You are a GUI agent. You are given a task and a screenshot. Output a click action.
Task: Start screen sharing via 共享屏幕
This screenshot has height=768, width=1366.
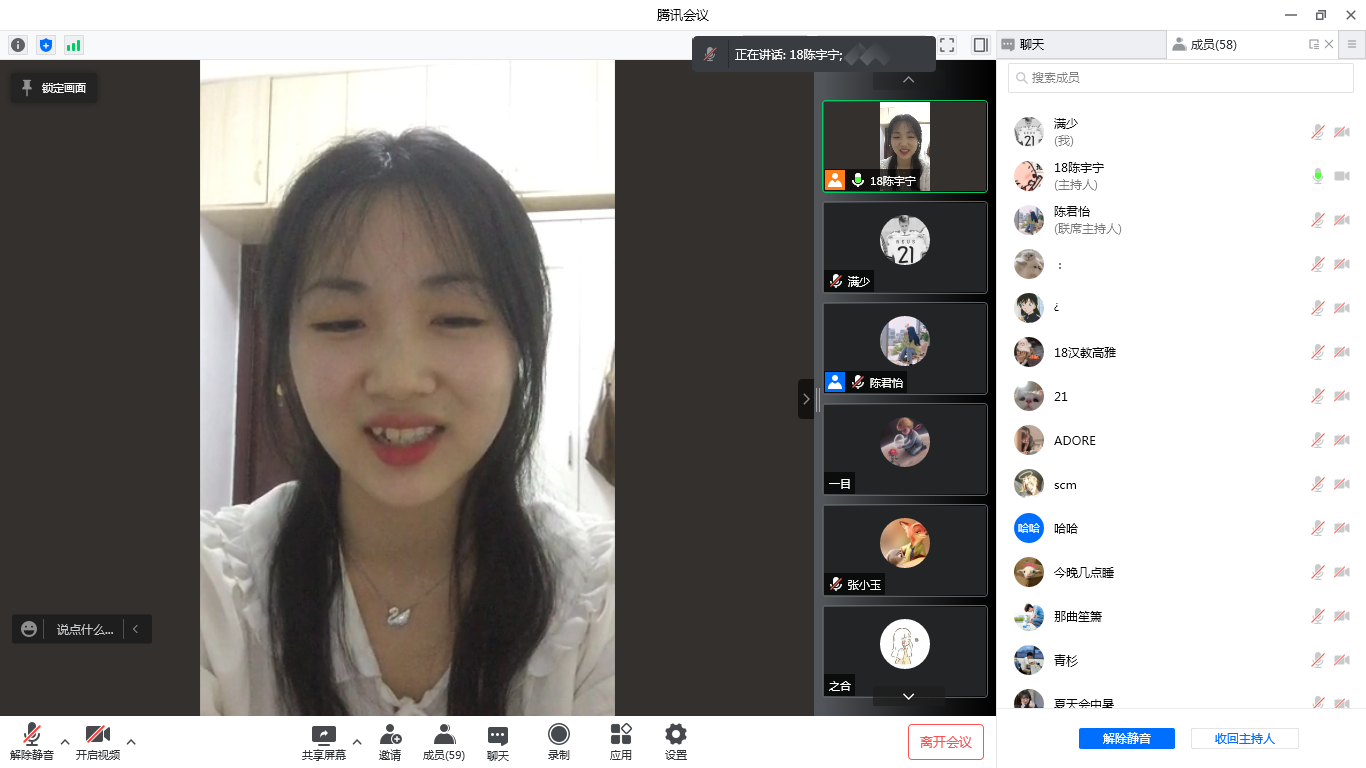tap(323, 742)
